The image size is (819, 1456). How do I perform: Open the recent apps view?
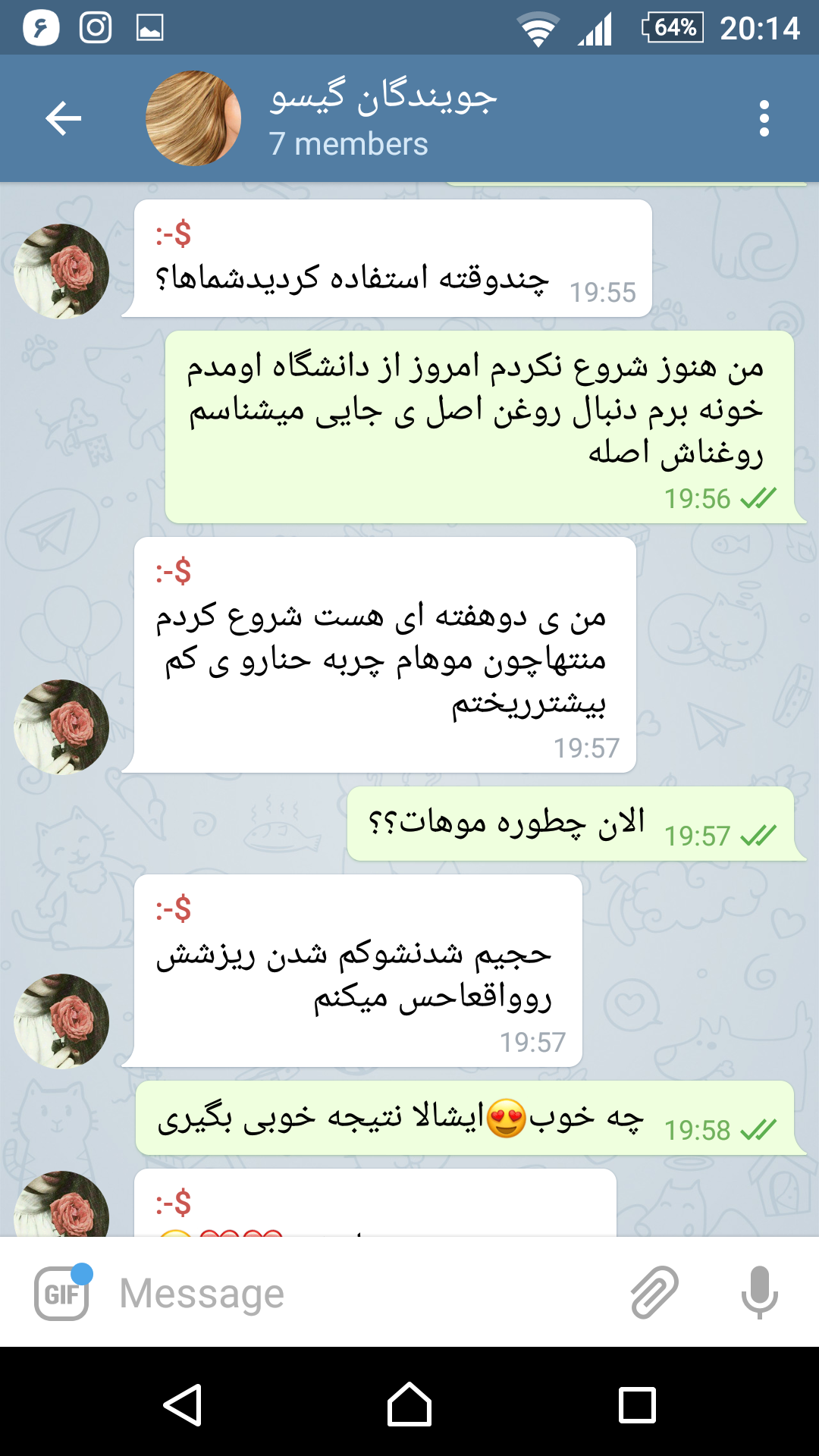(x=637, y=1404)
